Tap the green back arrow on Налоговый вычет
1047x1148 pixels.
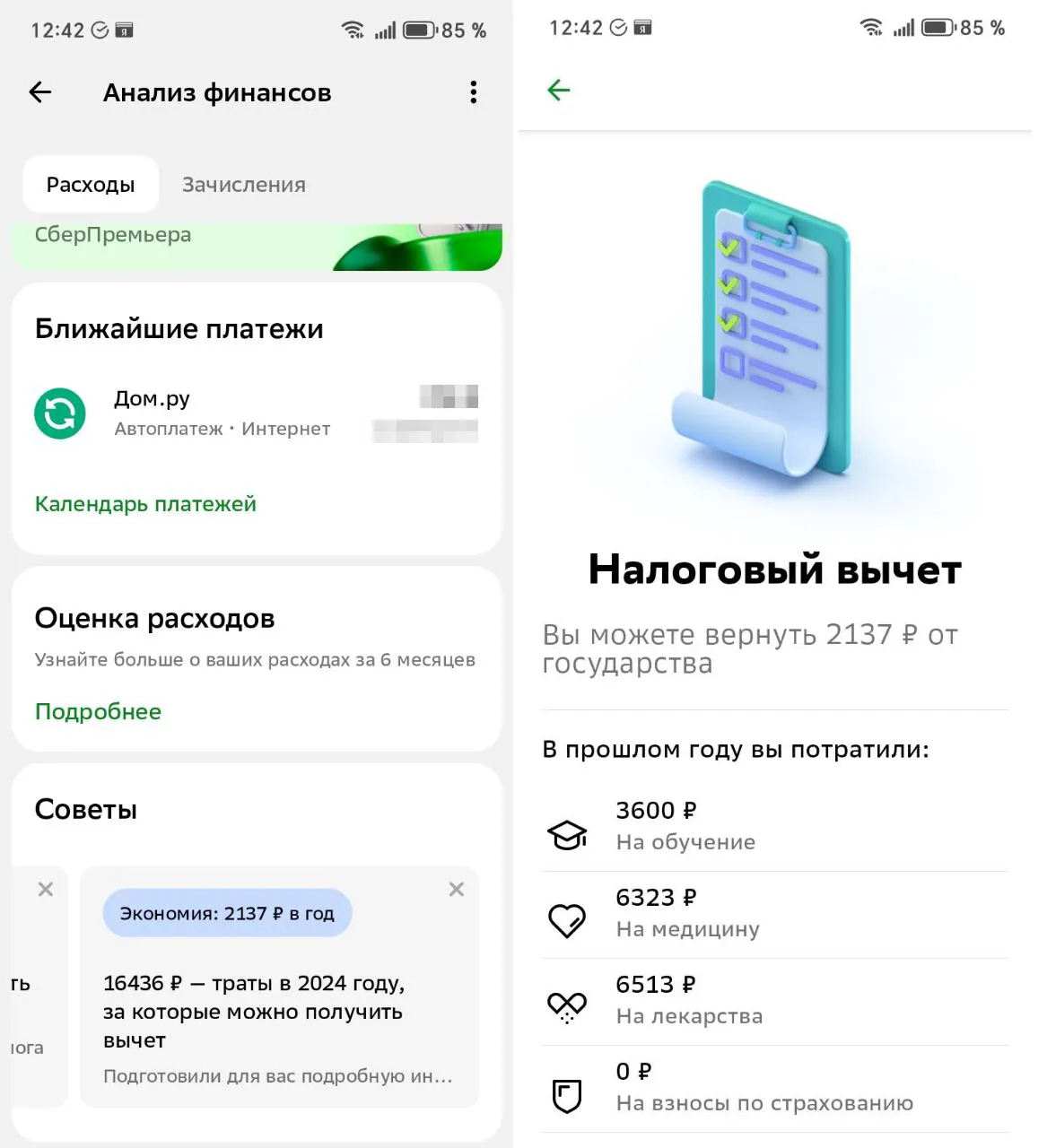tap(558, 90)
